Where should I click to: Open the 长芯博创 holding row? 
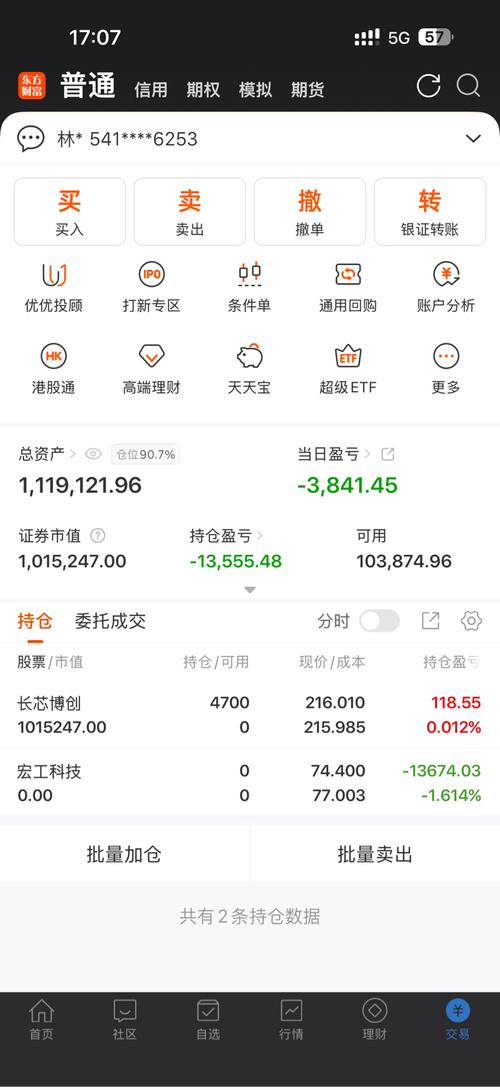[250, 715]
